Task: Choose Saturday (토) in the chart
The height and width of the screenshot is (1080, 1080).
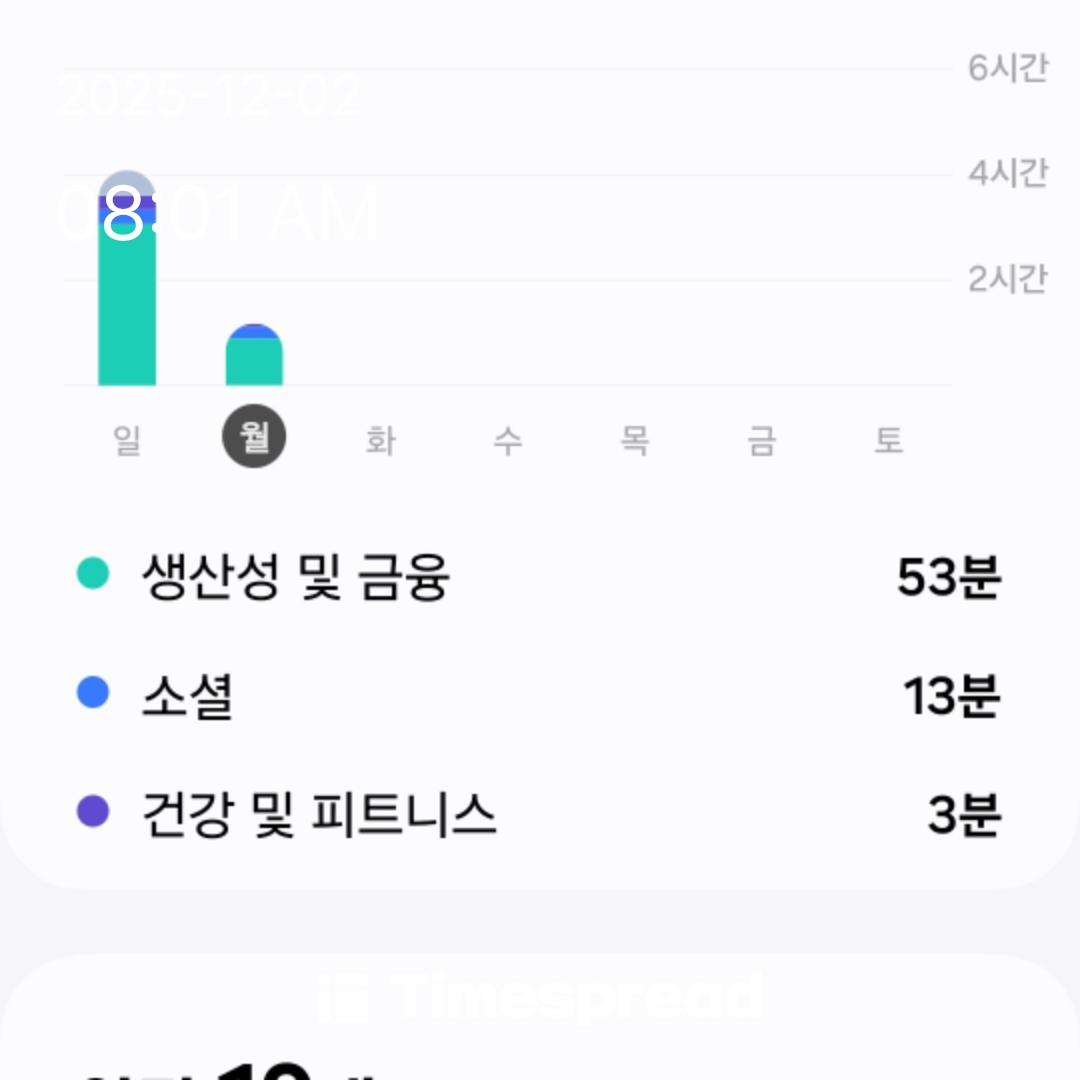Action: (888, 440)
